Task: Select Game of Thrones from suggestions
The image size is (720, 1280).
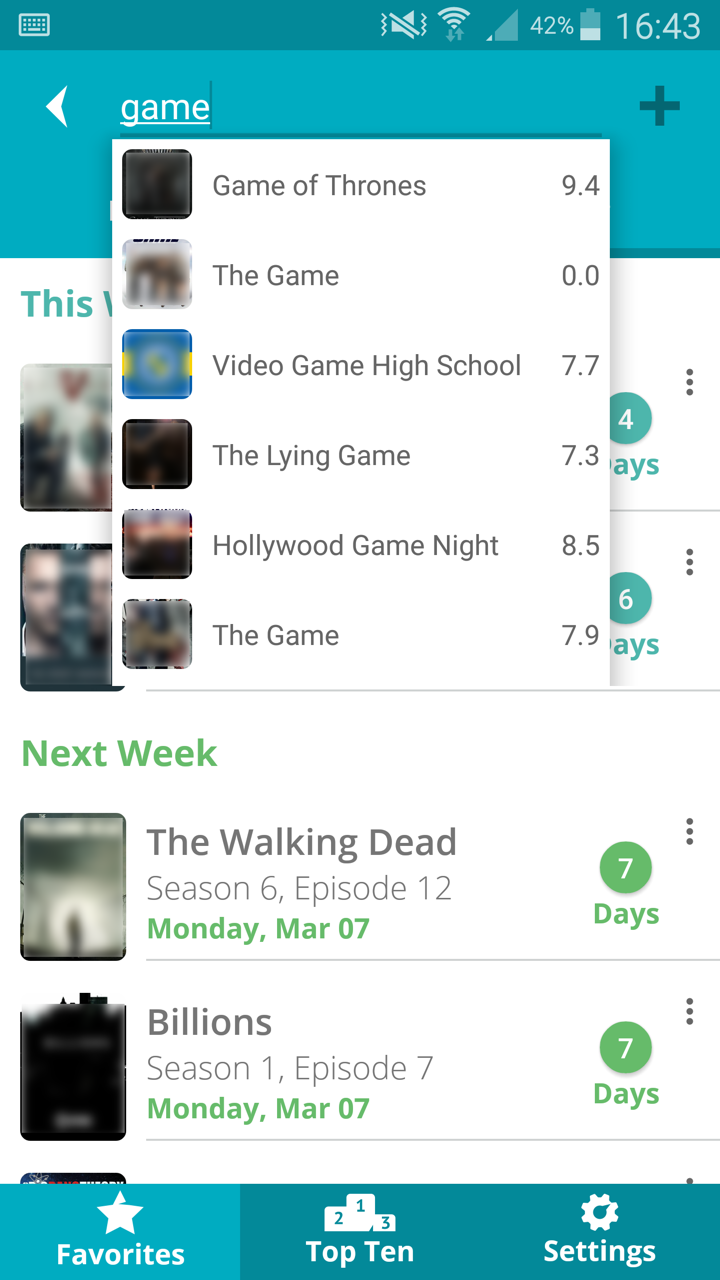Action: [318, 184]
